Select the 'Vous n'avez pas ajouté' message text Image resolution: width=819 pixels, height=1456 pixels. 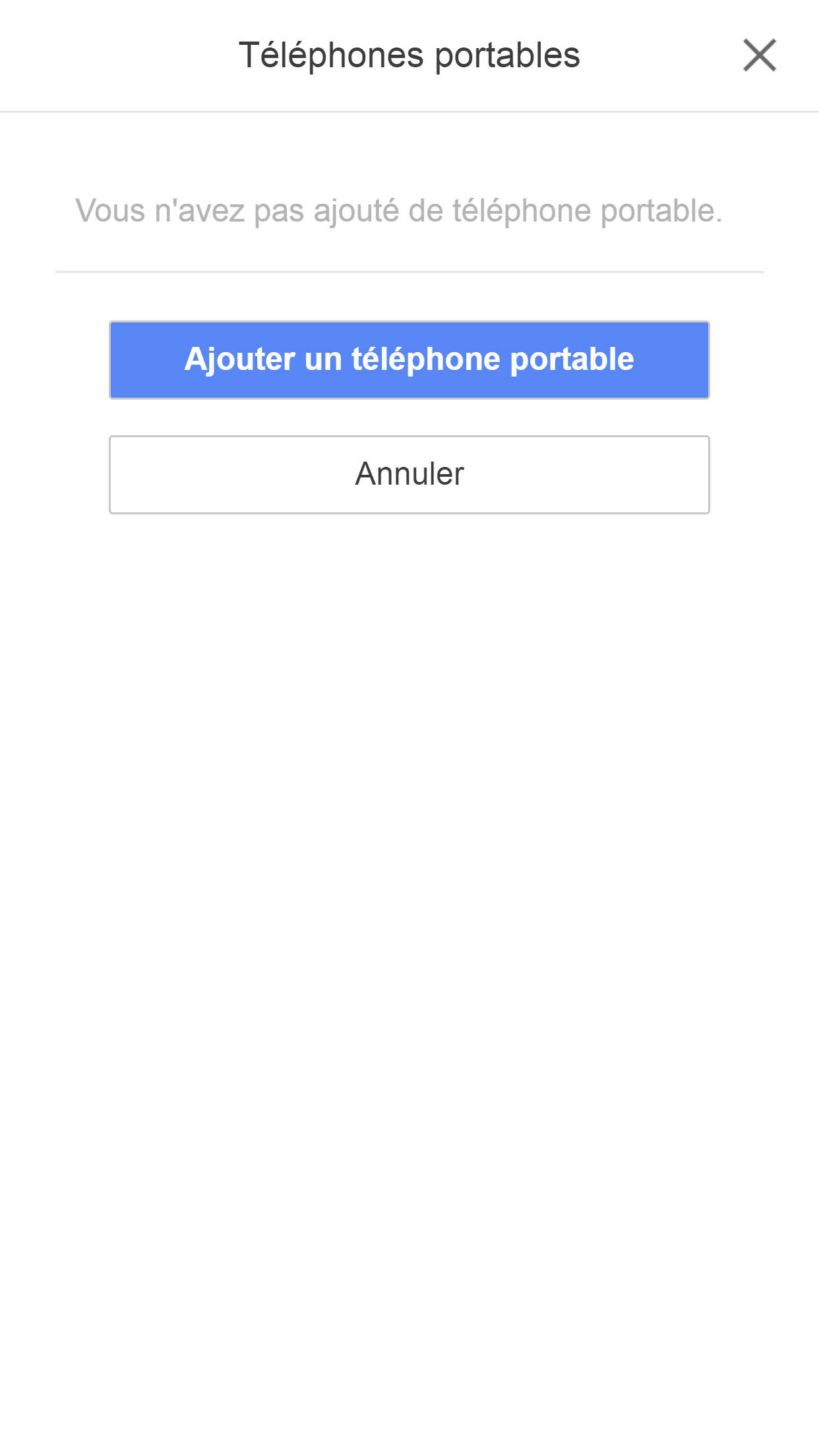point(400,211)
